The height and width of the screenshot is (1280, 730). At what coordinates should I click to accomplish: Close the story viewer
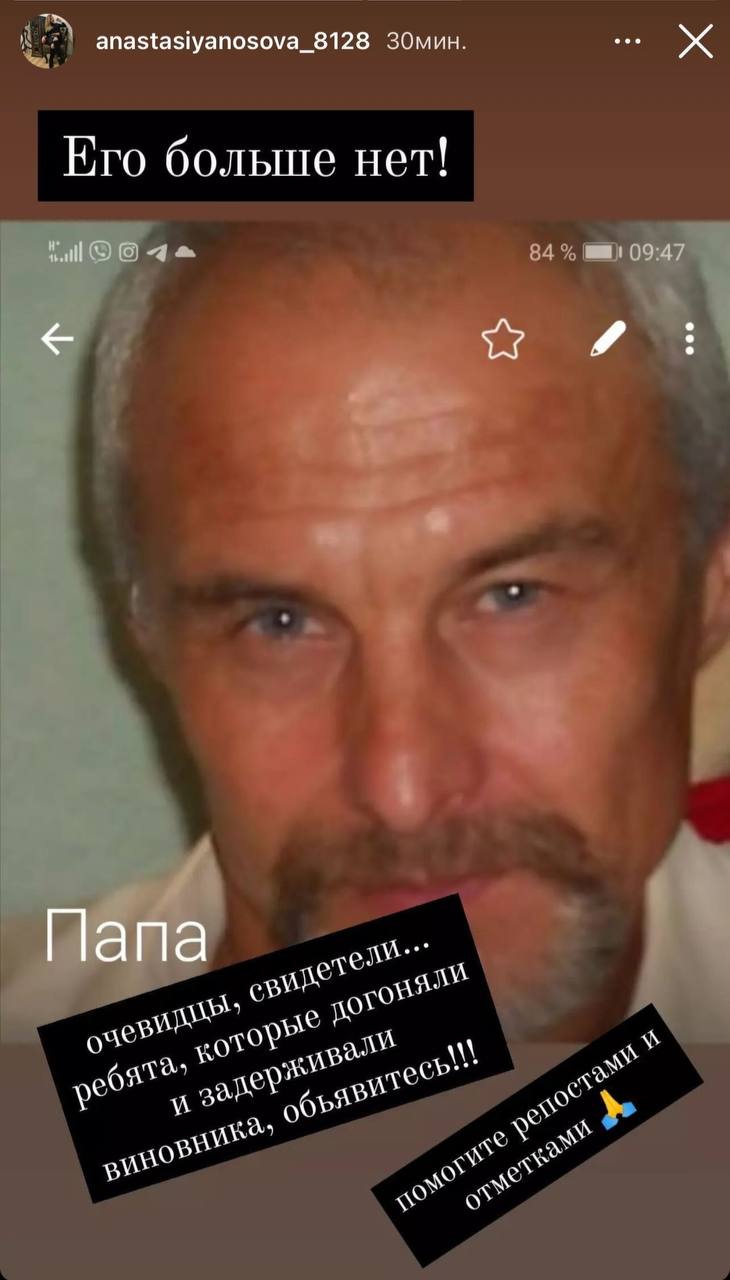(695, 42)
